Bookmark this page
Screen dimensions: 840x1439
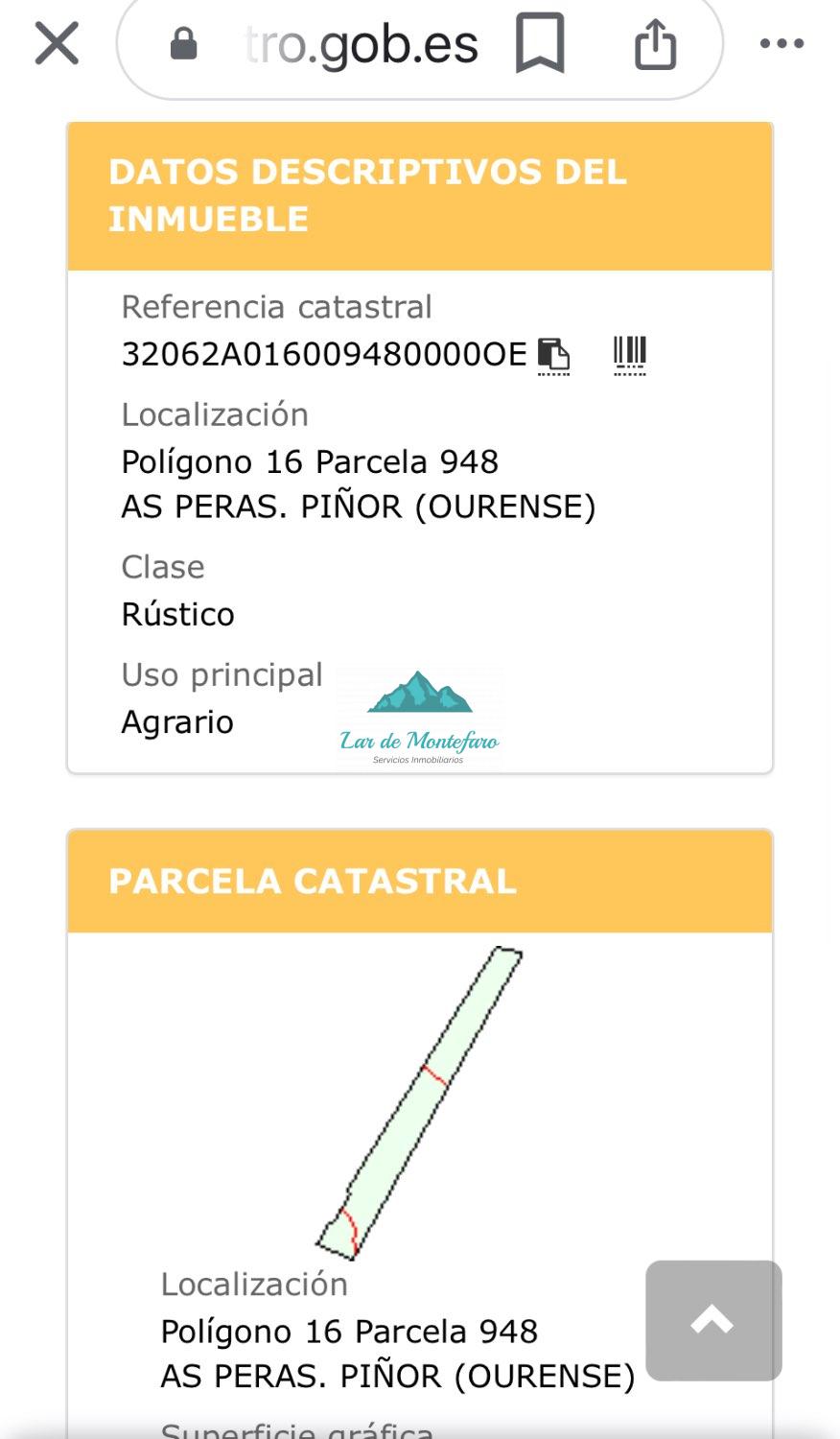[540, 44]
